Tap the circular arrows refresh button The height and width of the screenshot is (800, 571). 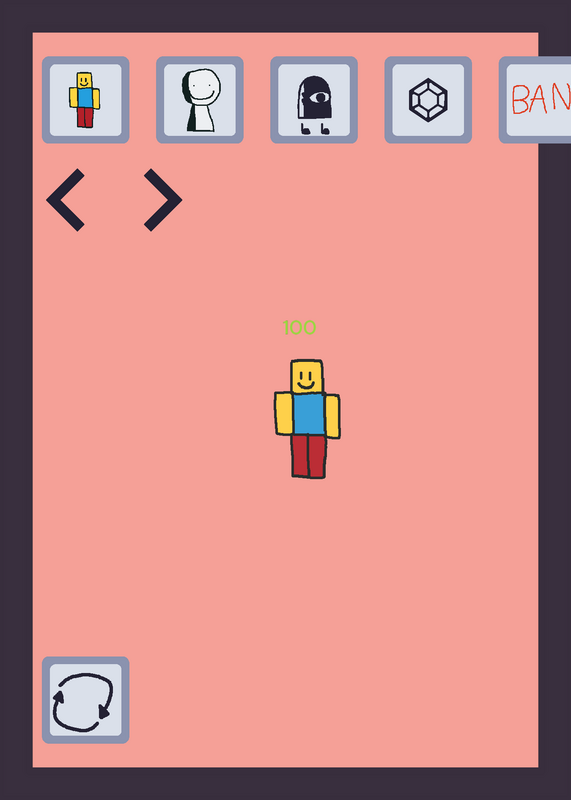(86, 700)
